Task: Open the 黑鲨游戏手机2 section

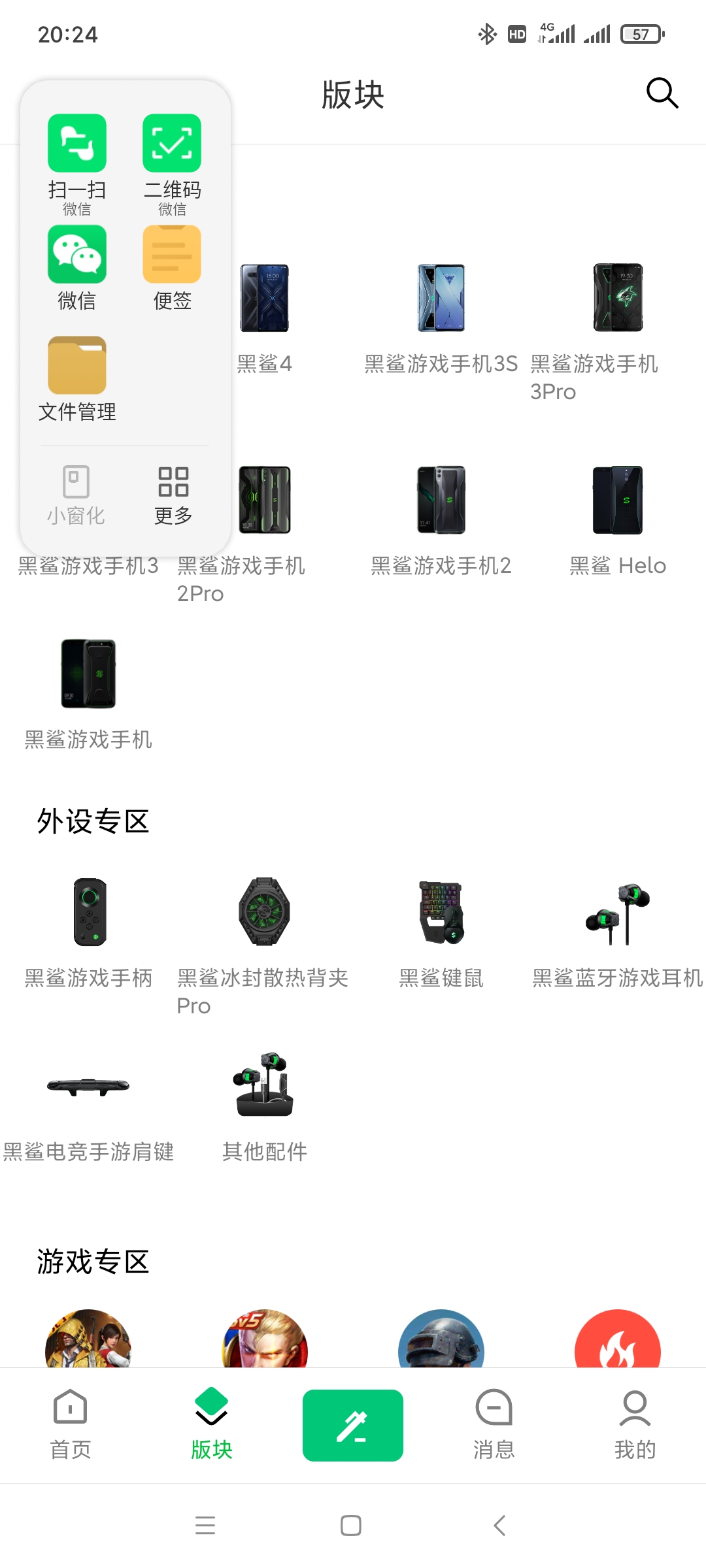Action: click(441, 521)
